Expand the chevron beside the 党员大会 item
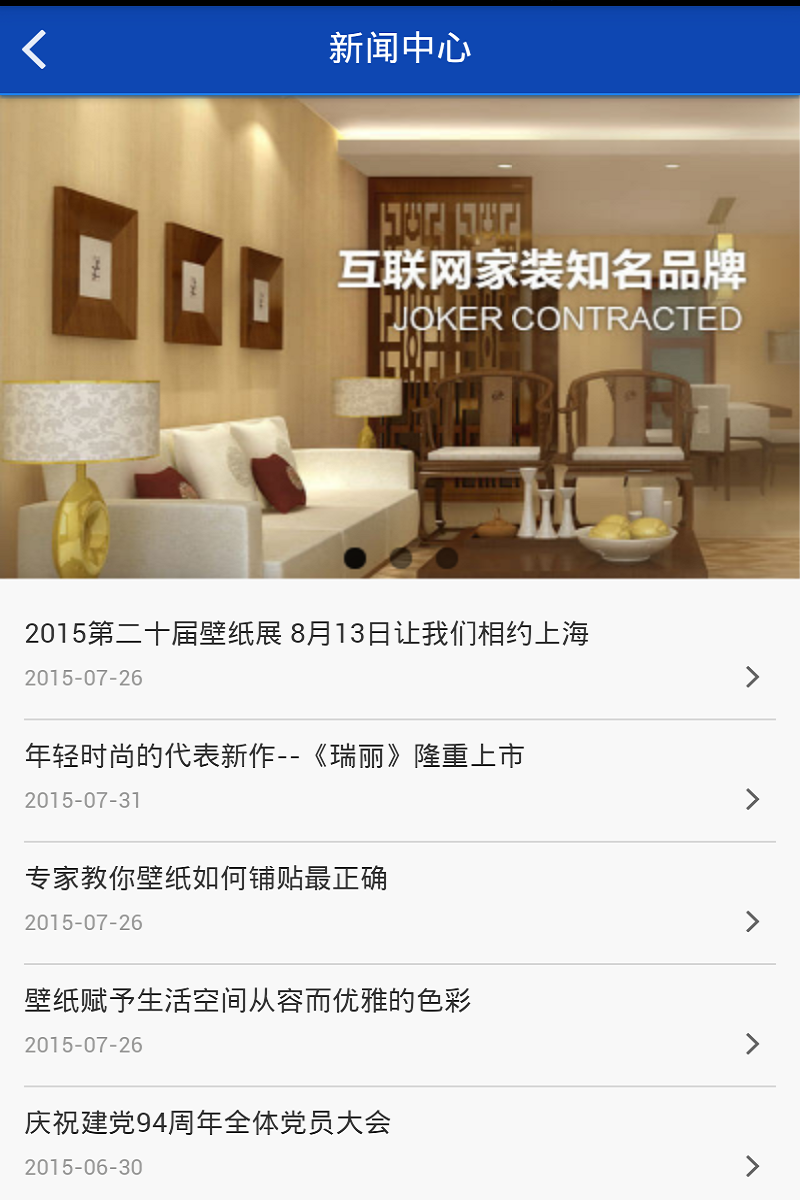800x1200 pixels. click(x=752, y=1166)
